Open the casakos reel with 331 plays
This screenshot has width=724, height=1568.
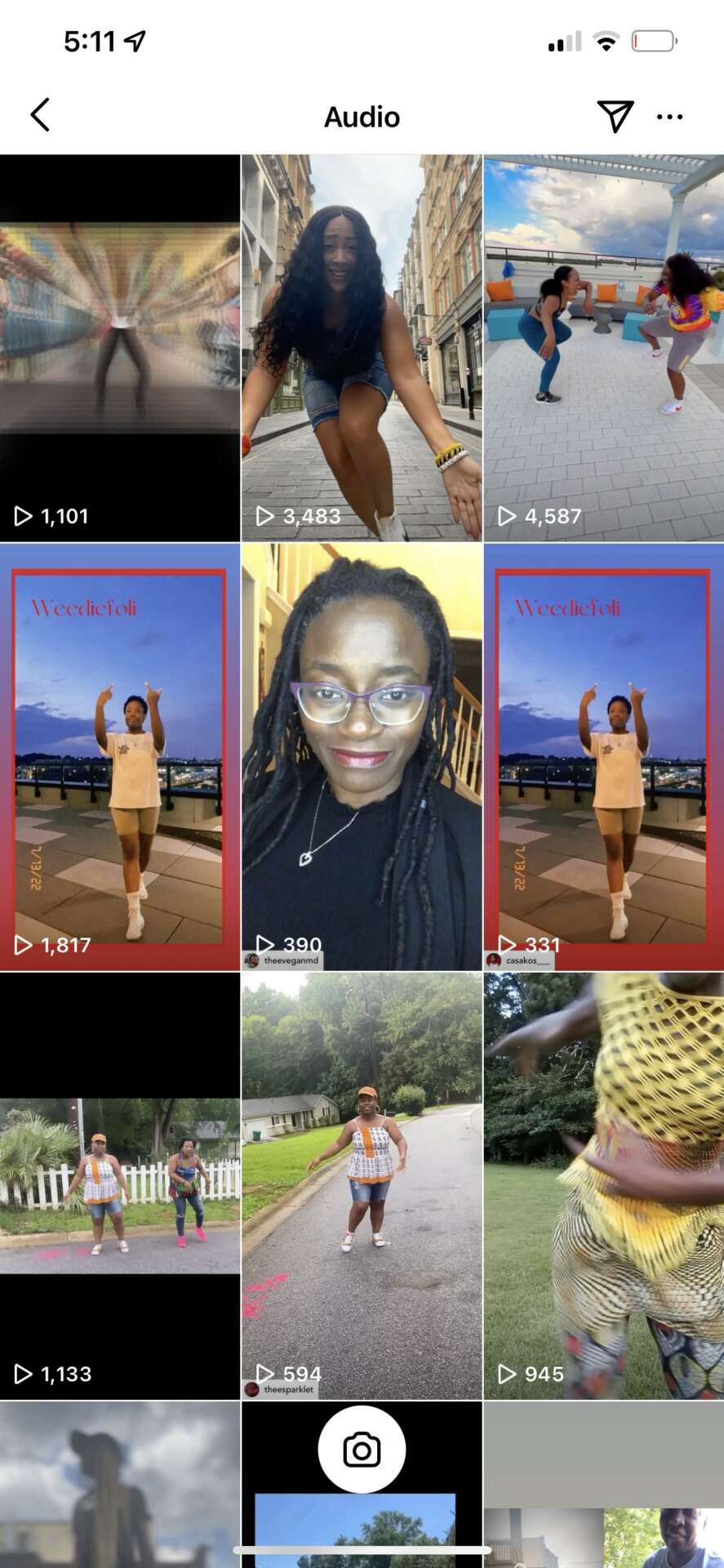(604, 757)
